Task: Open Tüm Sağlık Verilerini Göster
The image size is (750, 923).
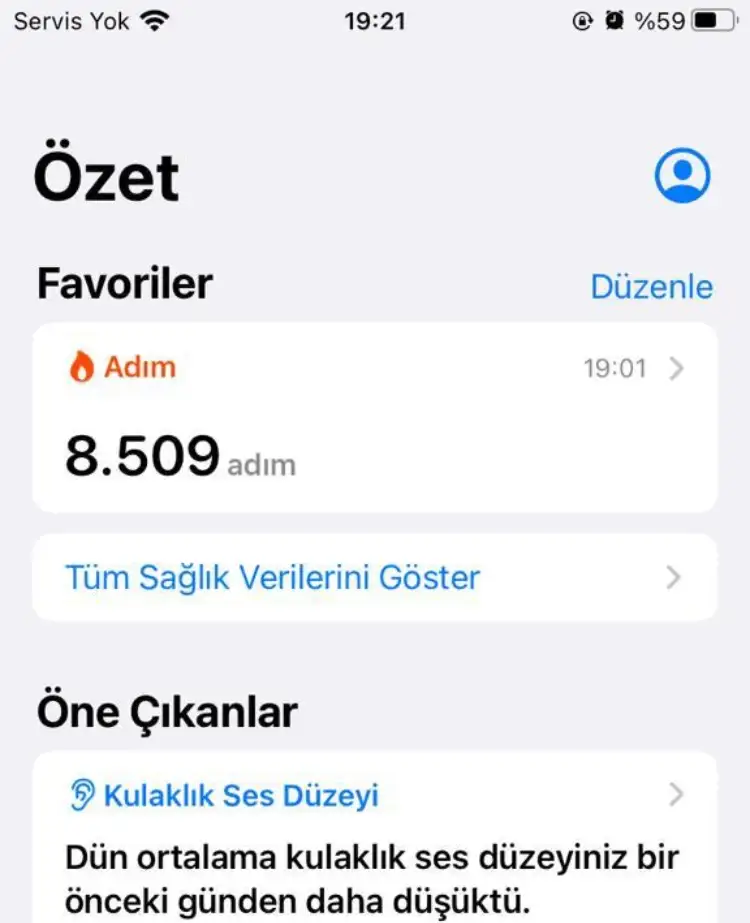Action: tap(375, 577)
